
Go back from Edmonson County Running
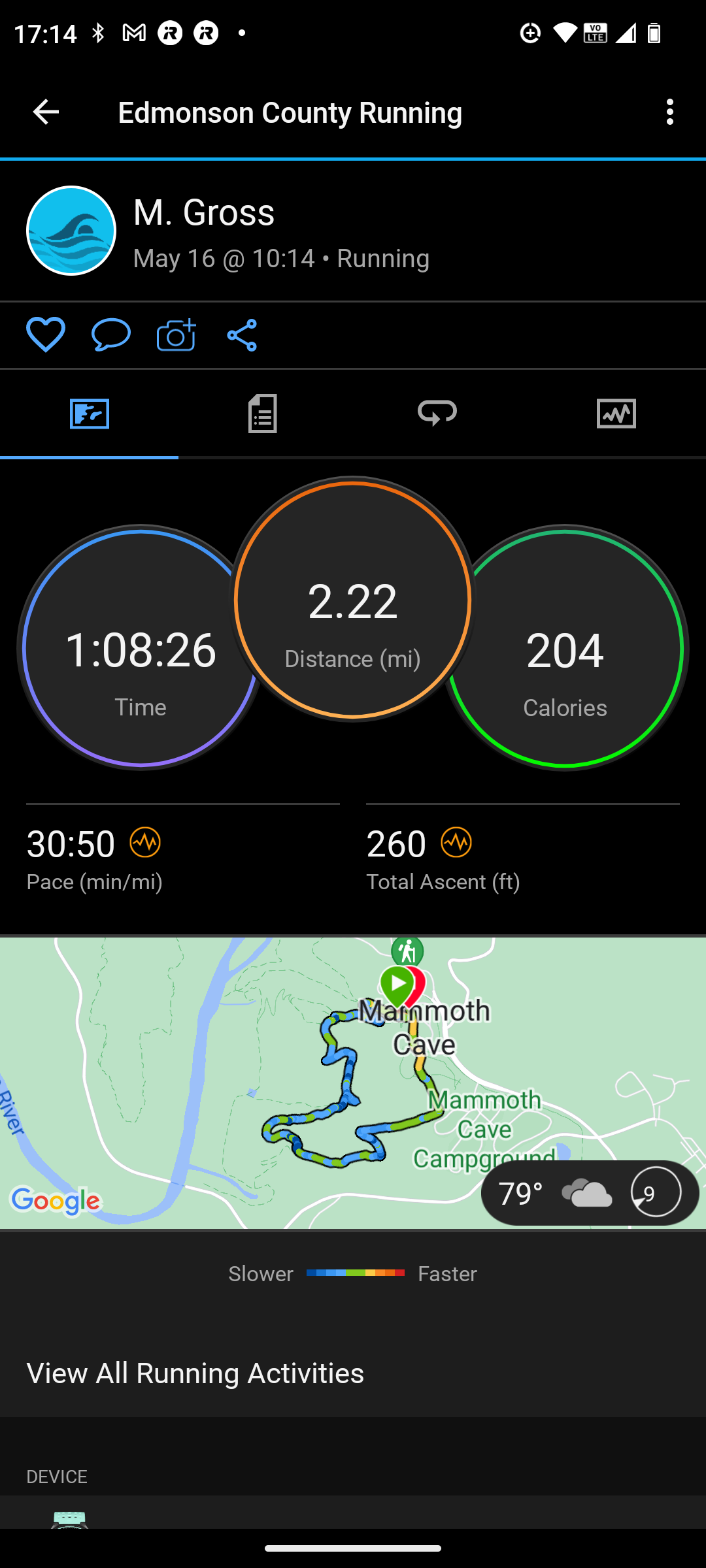46,112
